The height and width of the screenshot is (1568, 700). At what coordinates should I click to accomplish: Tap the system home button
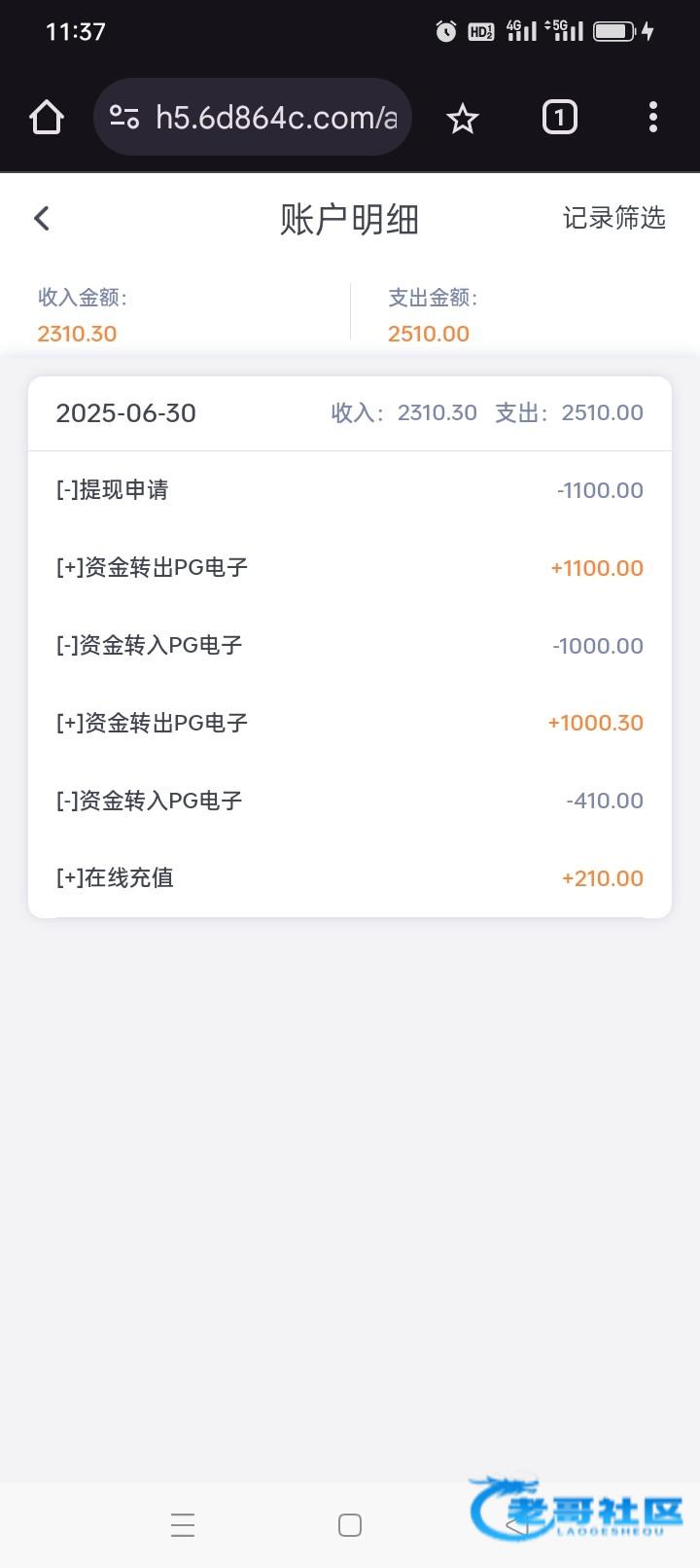pos(350,1524)
